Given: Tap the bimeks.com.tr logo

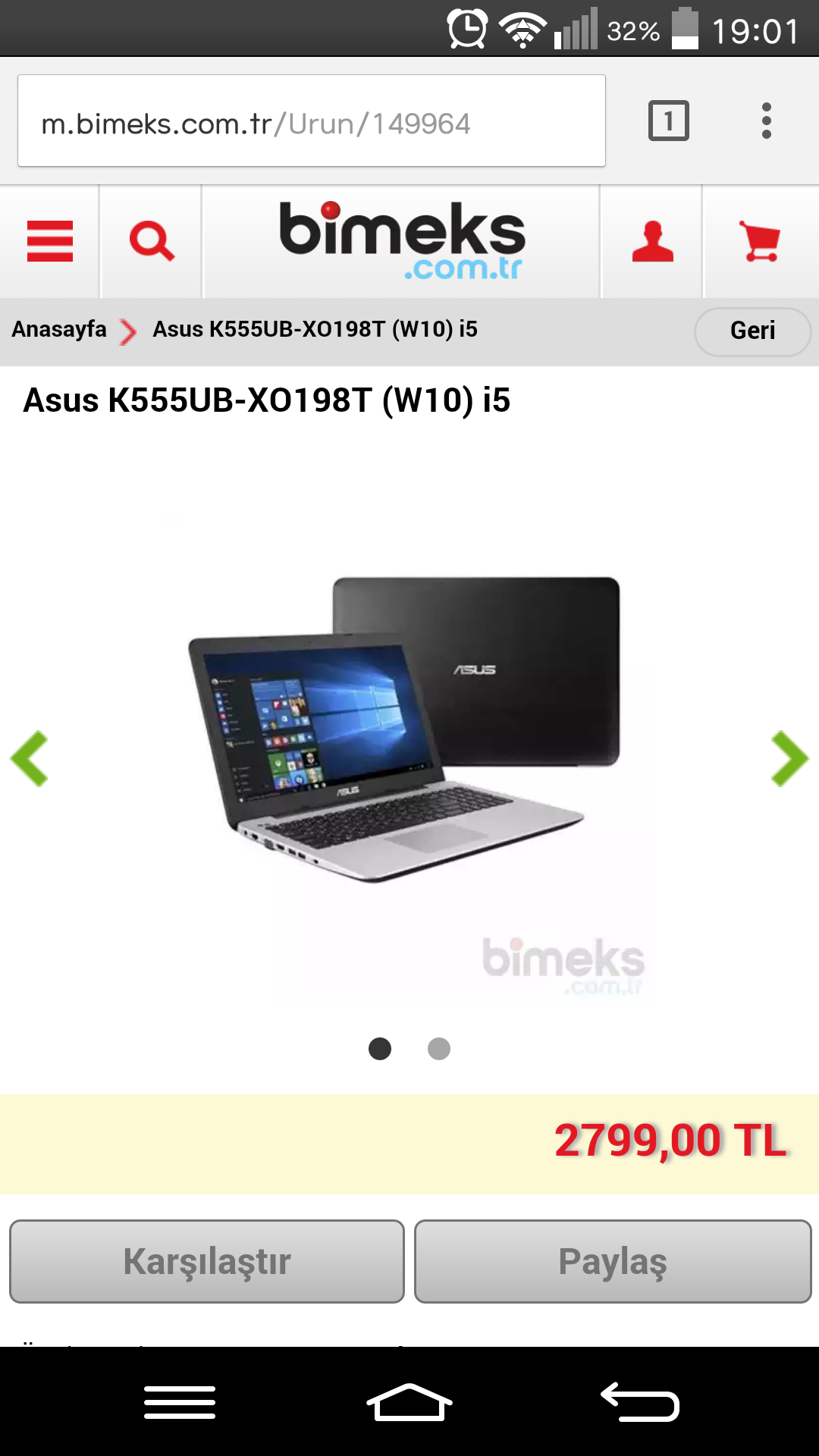Looking at the screenshot, I should 402,240.
